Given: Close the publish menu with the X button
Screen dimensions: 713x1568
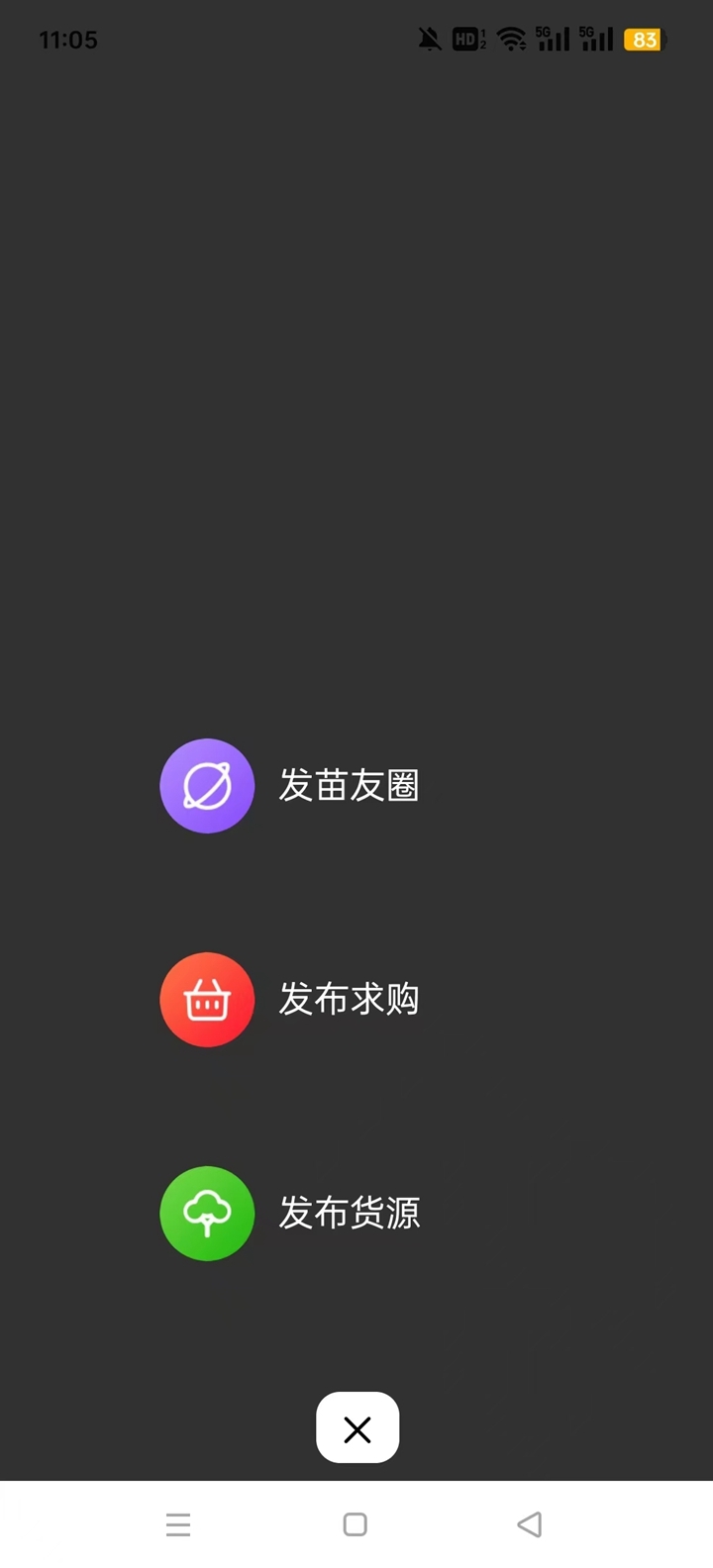Looking at the screenshot, I should pos(356,1427).
